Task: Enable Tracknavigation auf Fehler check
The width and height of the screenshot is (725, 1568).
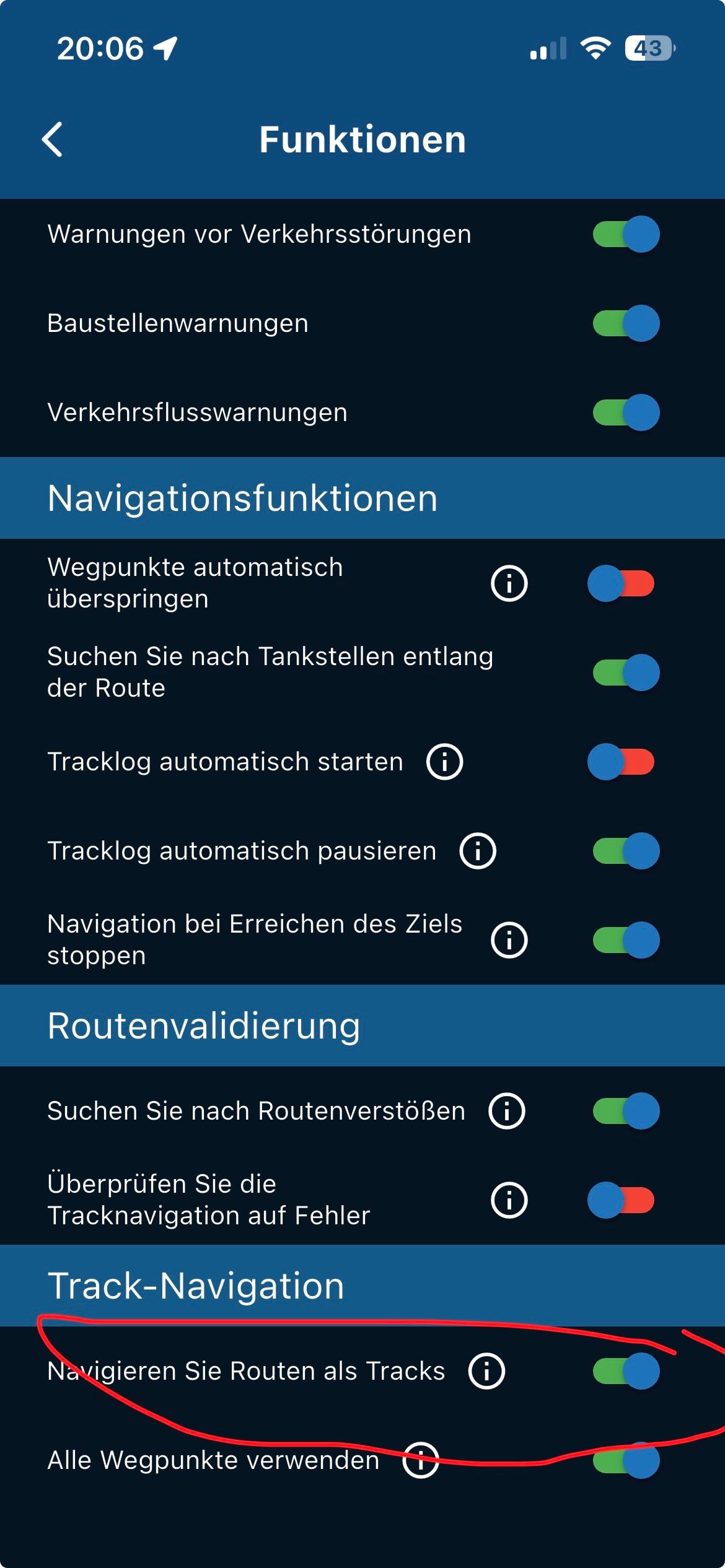Action: point(622,1200)
